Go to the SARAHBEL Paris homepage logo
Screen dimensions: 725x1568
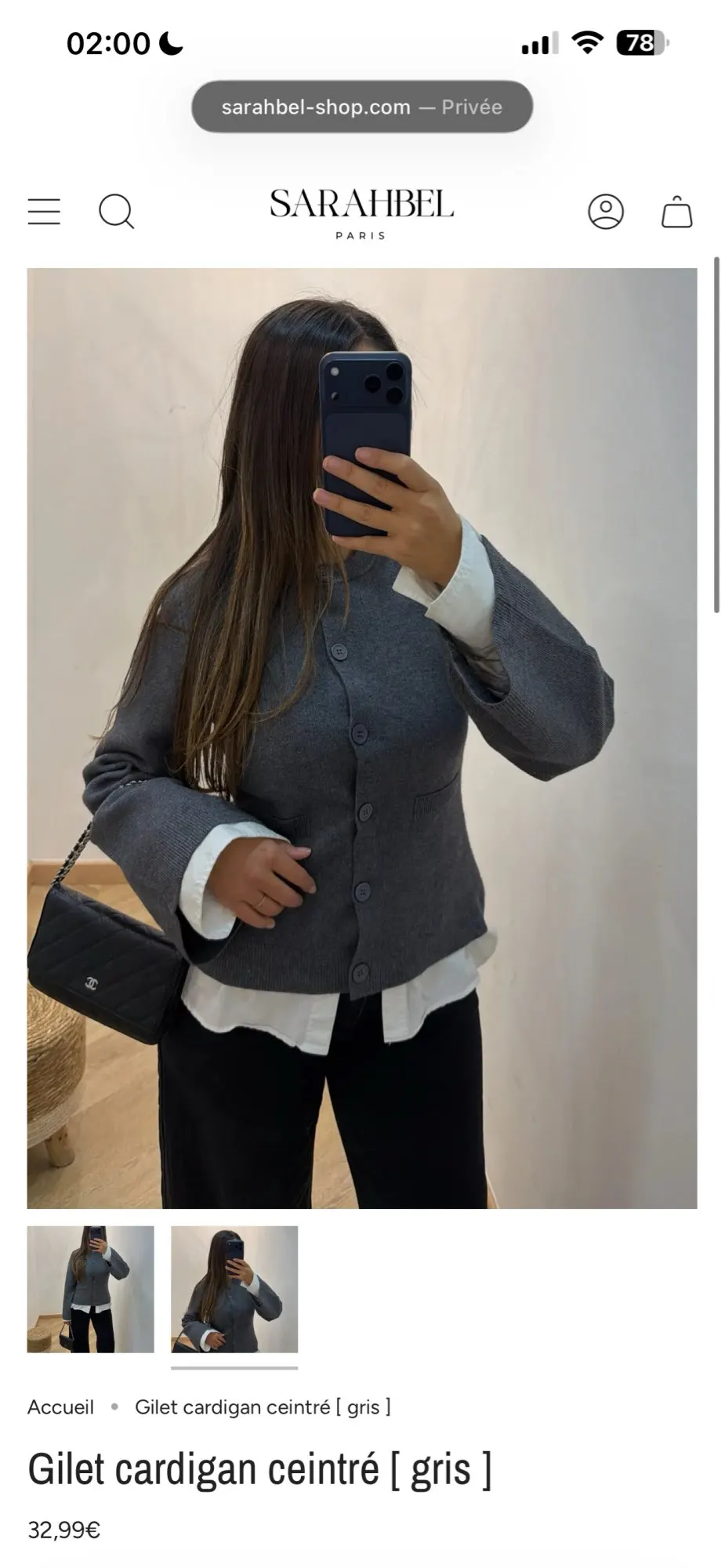click(361, 213)
